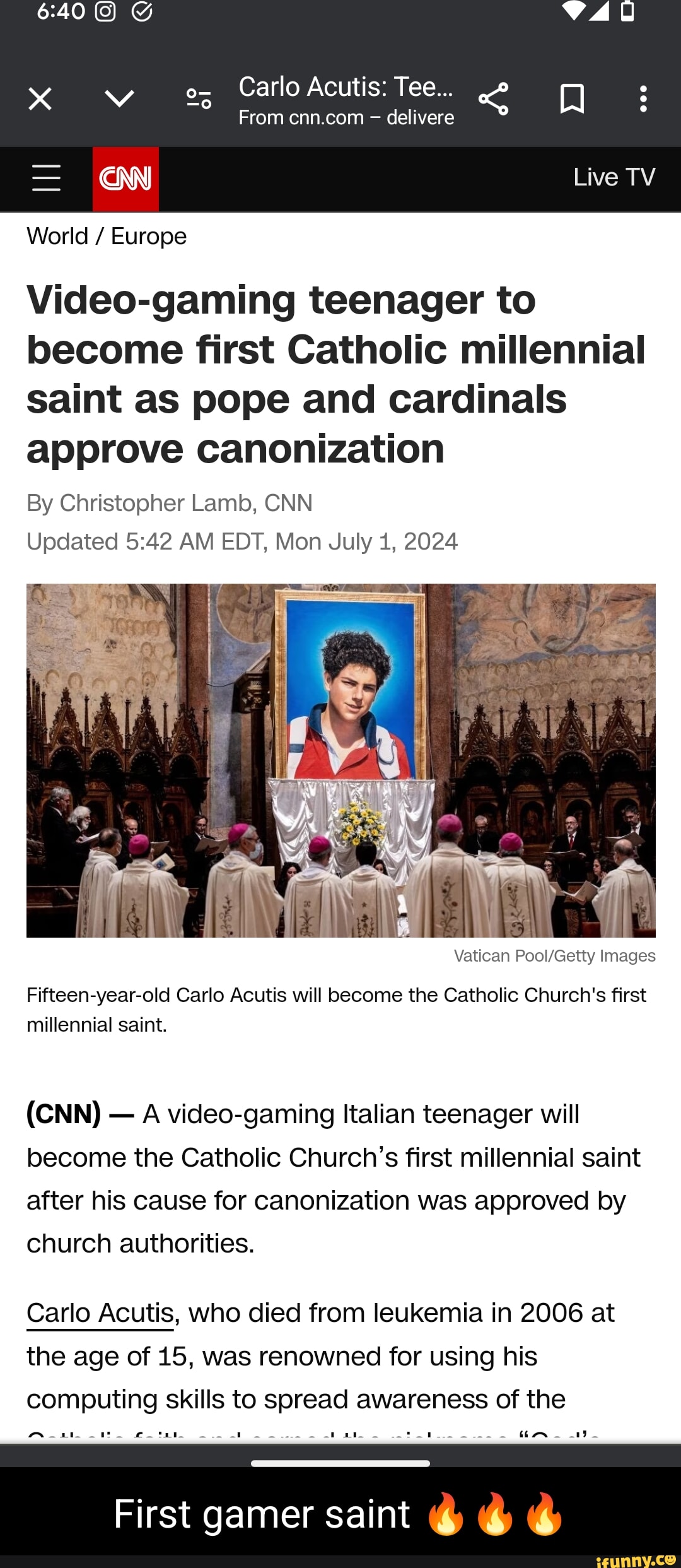Share this Carlo Acutis article
Screen dimensions: 681x1568
tap(493, 99)
